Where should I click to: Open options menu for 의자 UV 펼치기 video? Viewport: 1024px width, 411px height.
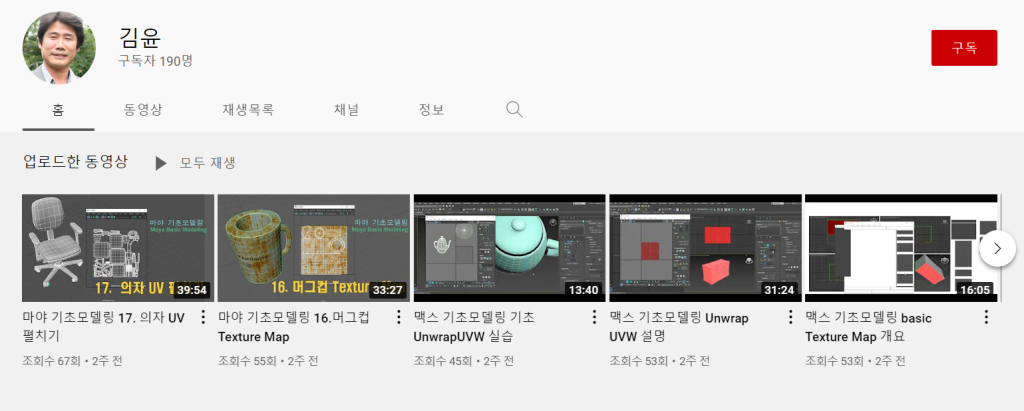[x=203, y=317]
